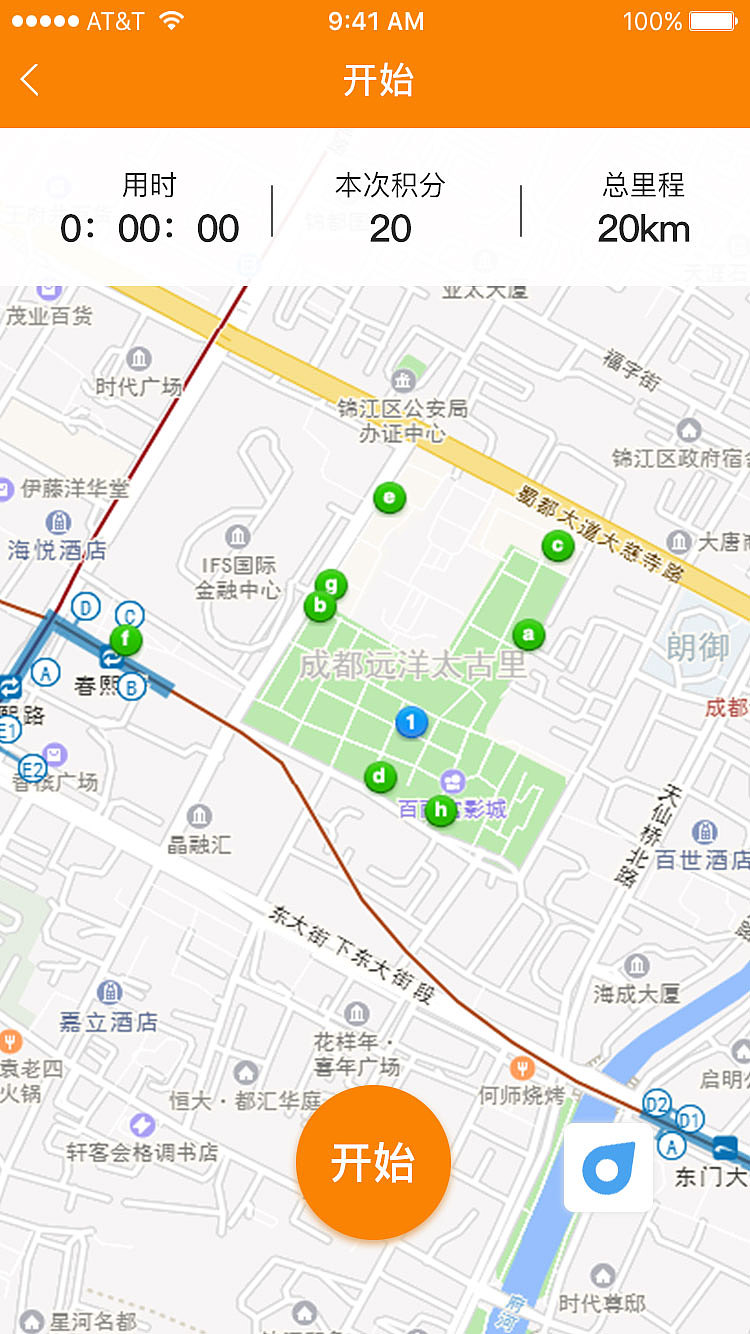Tap the transfer arrows icon on left map edge

click(x=11, y=687)
